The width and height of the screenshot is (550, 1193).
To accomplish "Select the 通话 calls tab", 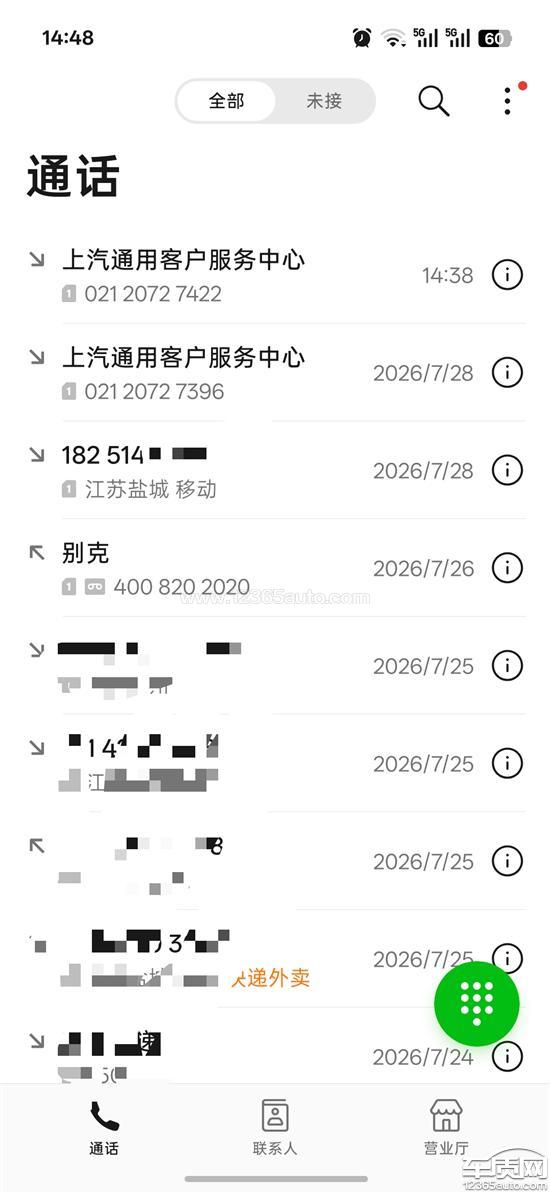I will click(103, 1128).
